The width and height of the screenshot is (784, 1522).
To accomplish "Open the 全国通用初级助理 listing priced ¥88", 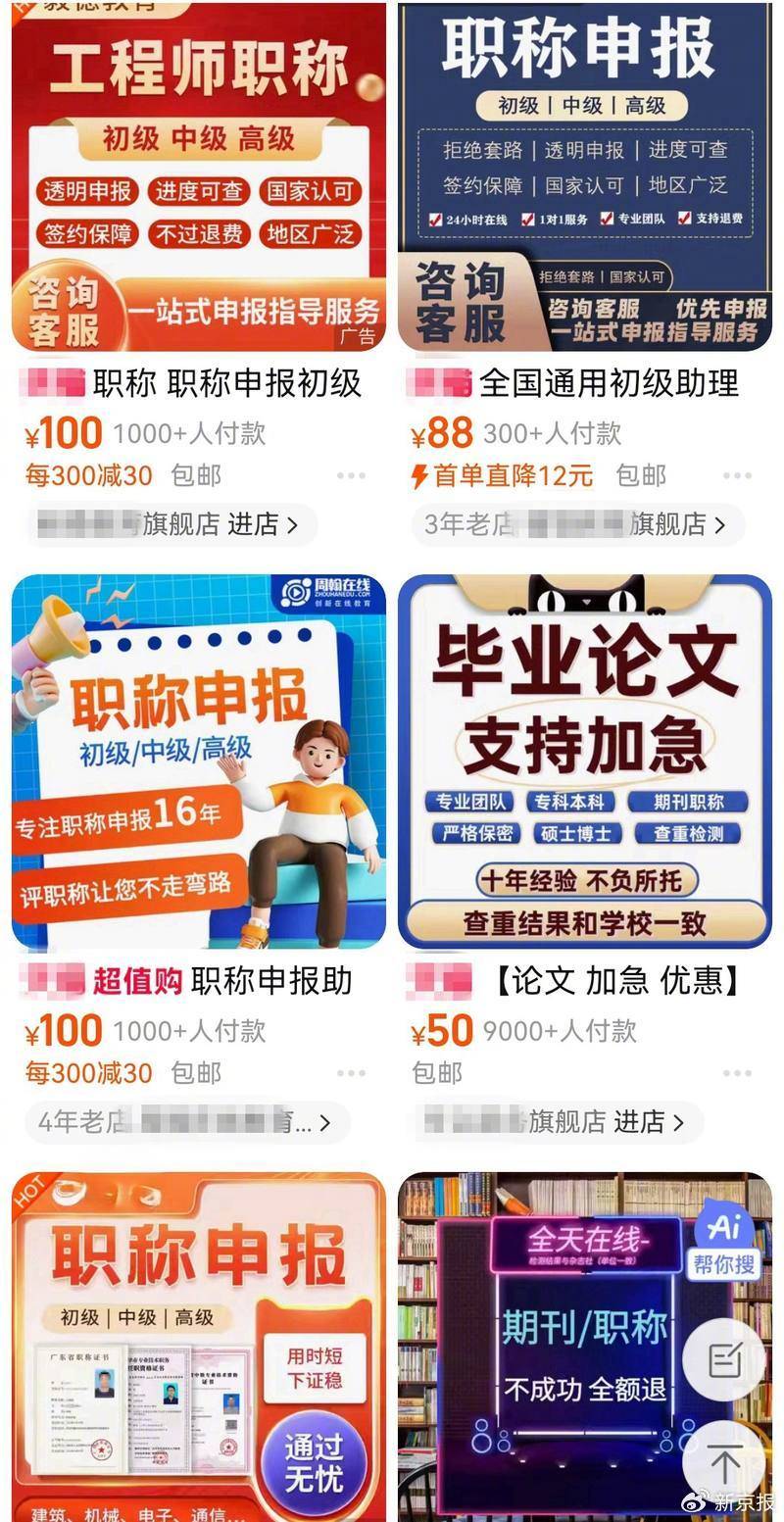I will click(585, 176).
